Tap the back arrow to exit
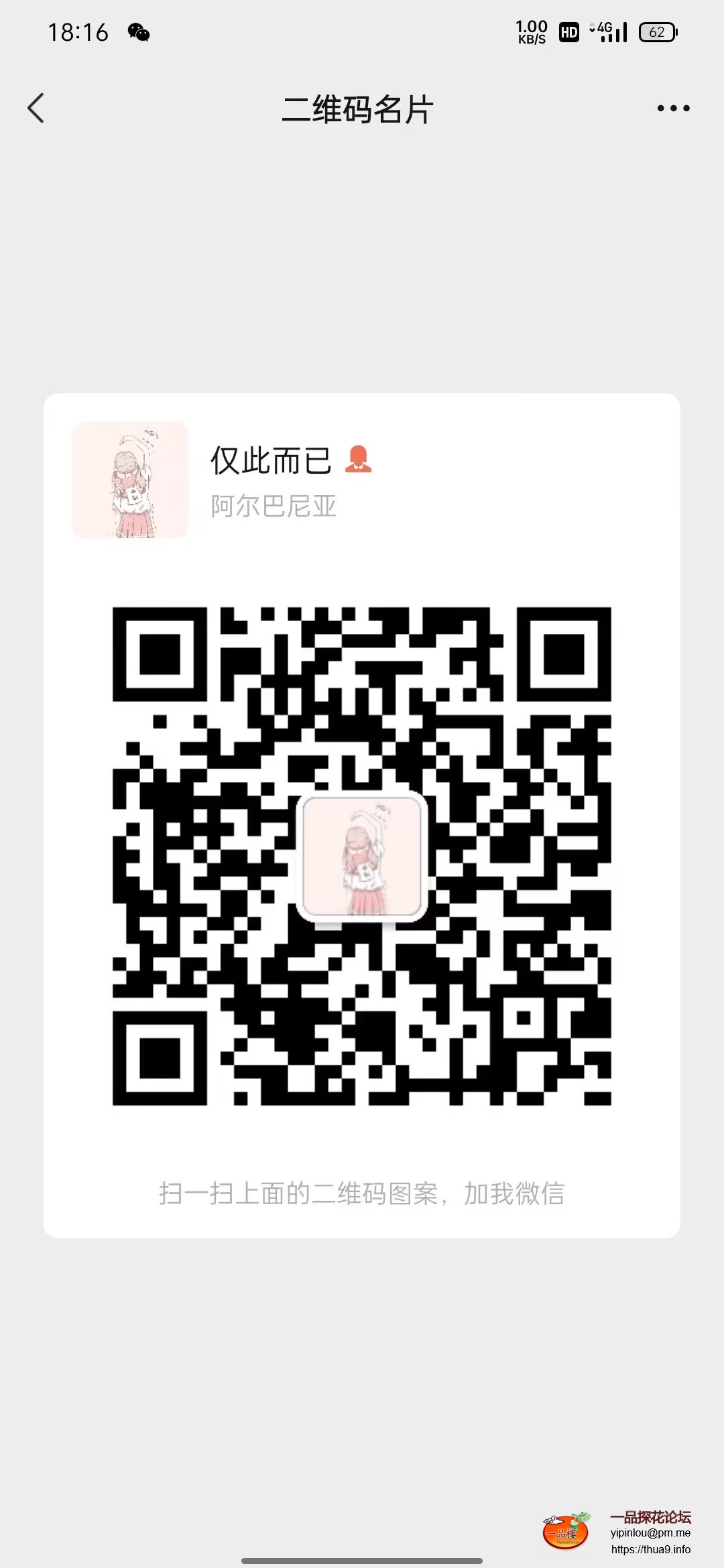The width and height of the screenshot is (724, 1568). [x=37, y=107]
